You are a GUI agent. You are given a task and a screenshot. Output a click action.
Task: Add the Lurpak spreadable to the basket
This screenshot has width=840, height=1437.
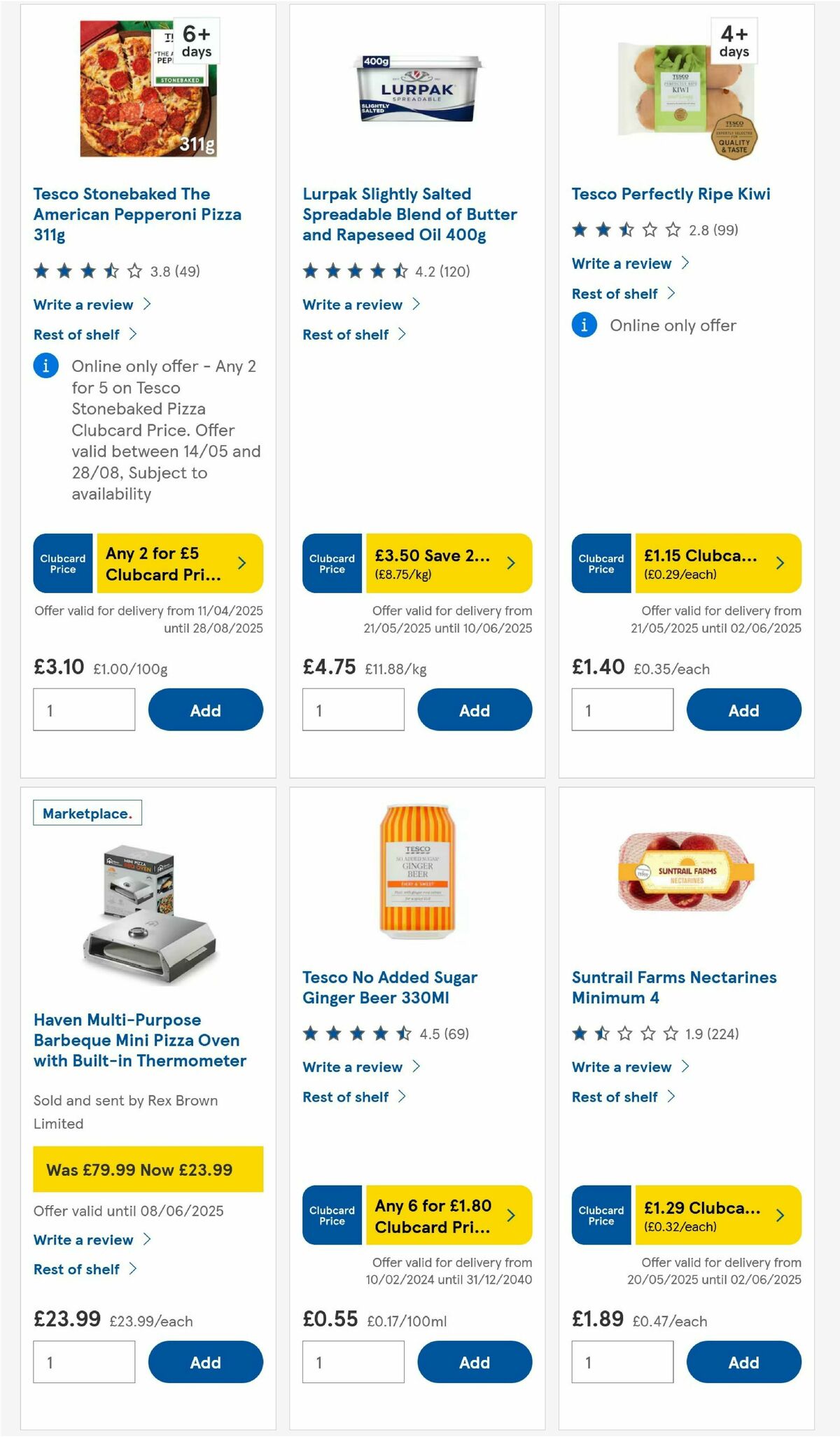[x=475, y=709]
